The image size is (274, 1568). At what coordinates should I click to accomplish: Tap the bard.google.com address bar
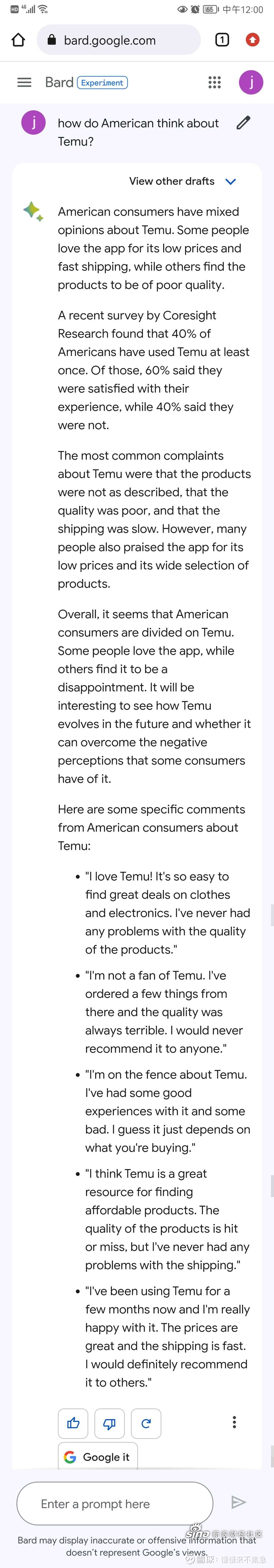(118, 40)
